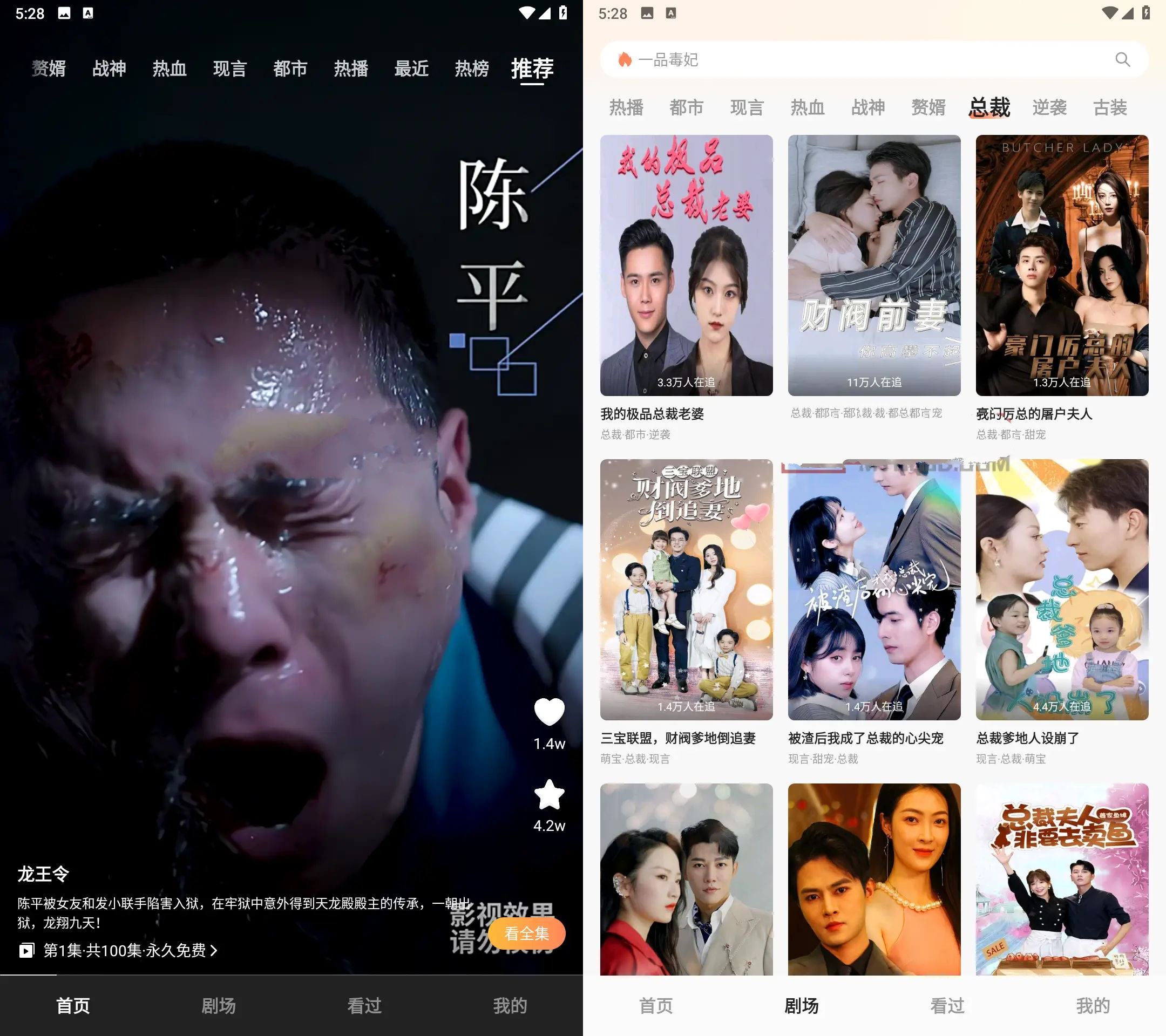Open the drama 我的极品总裁老婆

tap(686, 265)
